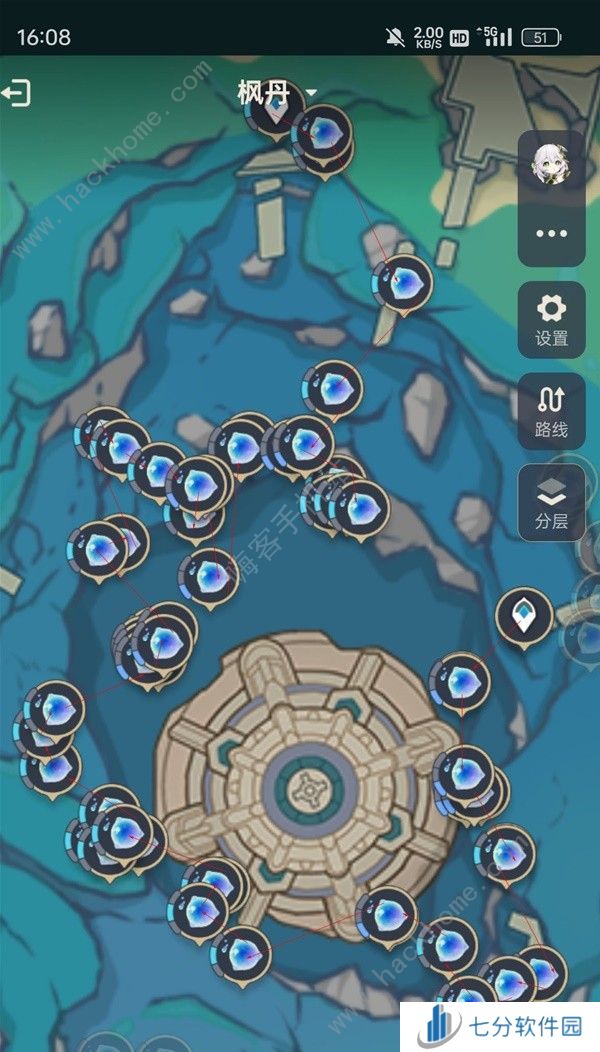This screenshot has height=1052, width=600.
Task: Open the 枫丹 region dropdown
Action: click(276, 94)
